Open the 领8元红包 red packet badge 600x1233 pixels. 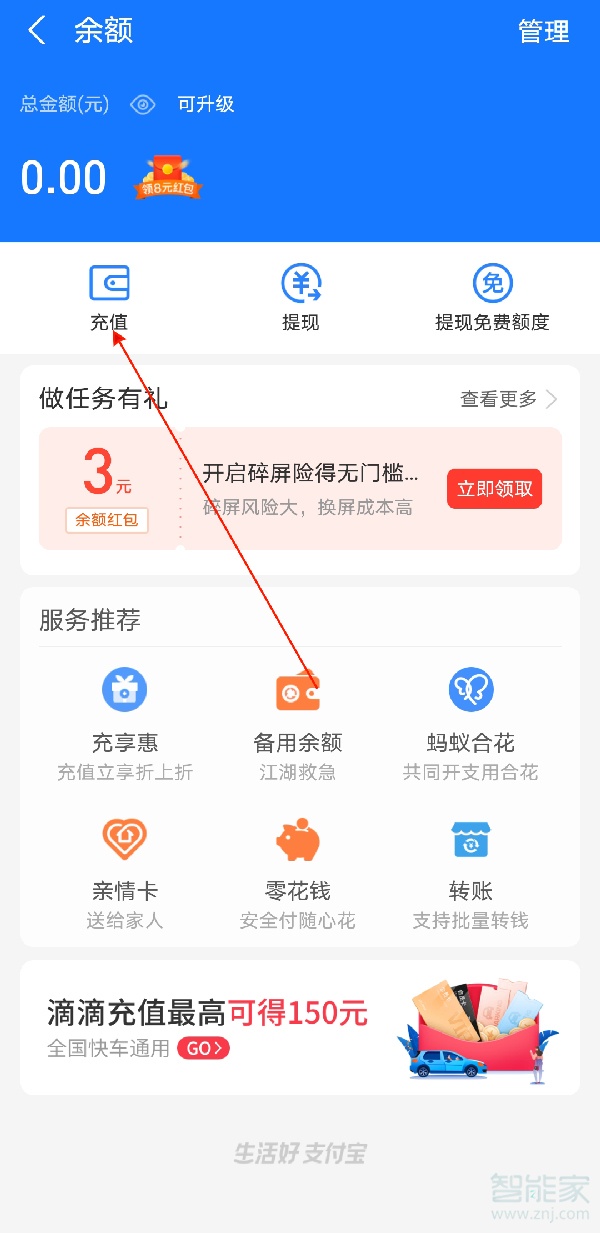(x=168, y=178)
